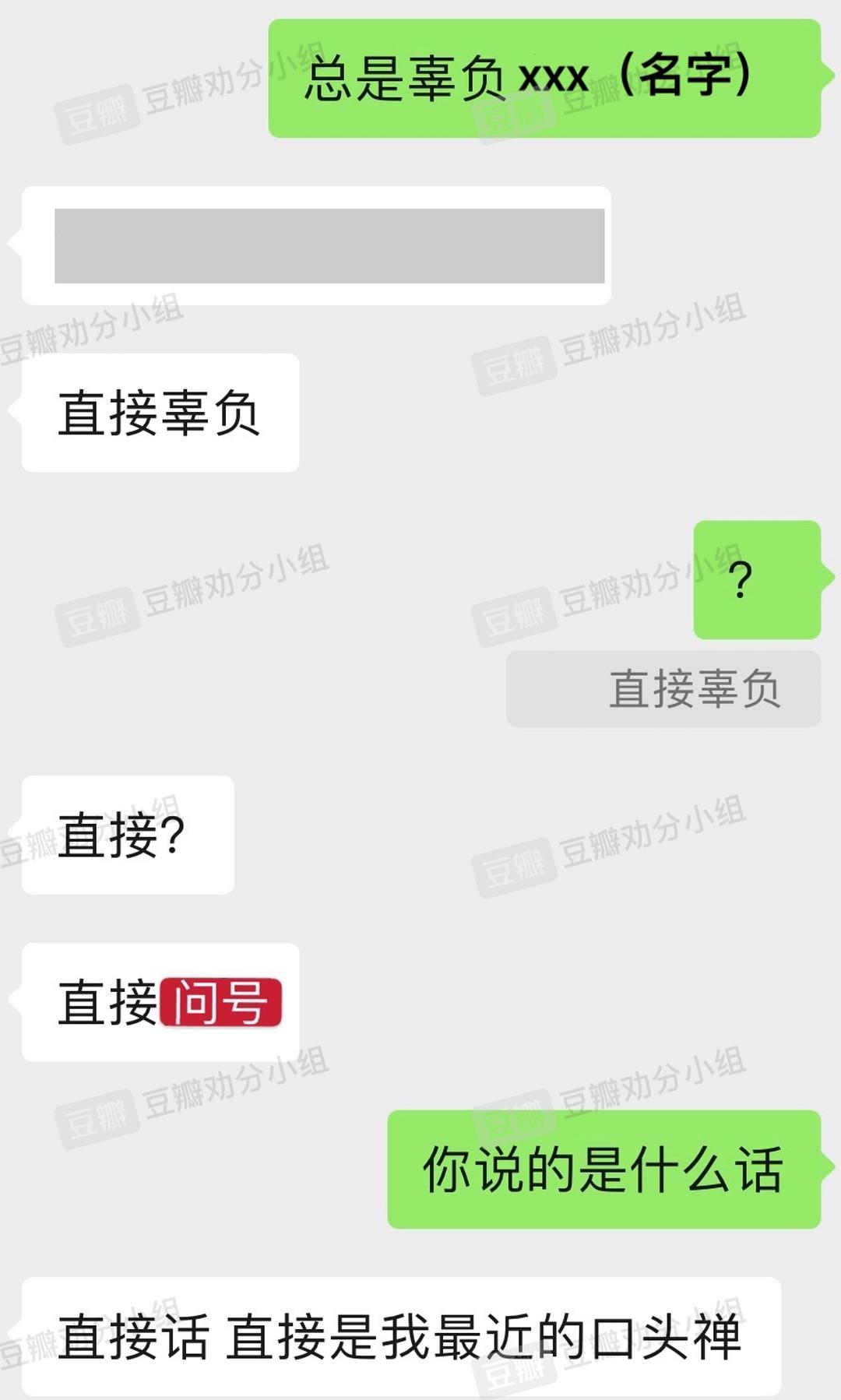The width and height of the screenshot is (841, 1400).
Task: Open the quoted reply "直接辜负" under the question mark
Action: (663, 689)
